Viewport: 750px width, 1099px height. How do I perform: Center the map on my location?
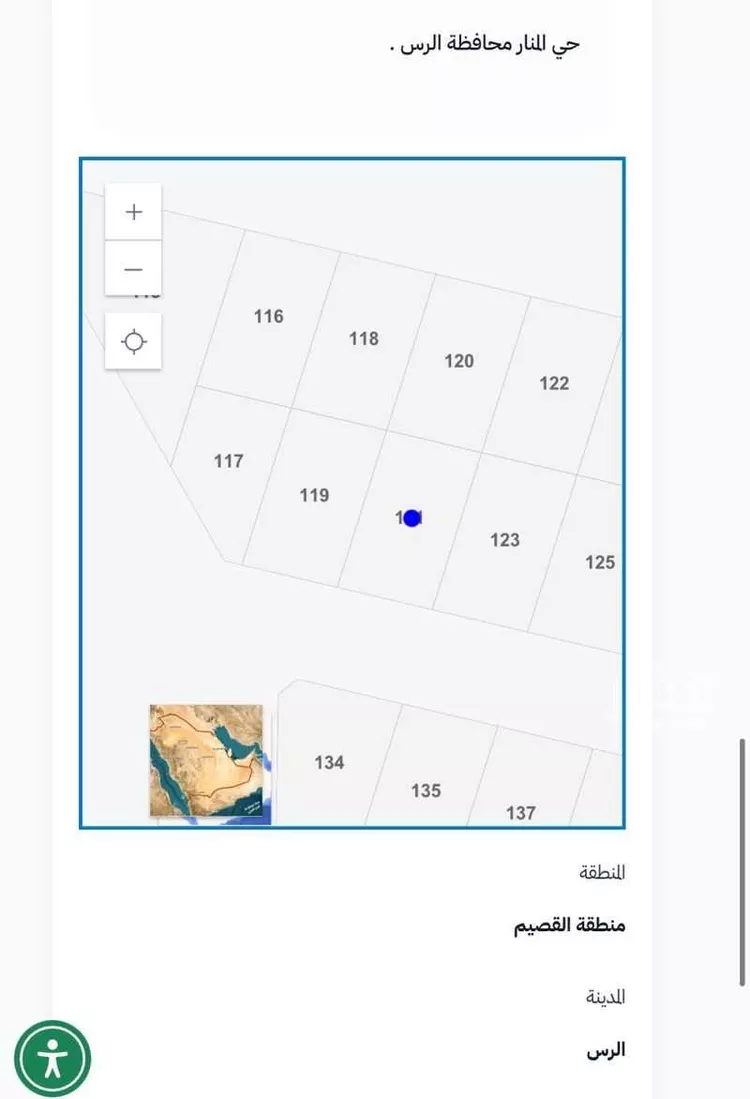tap(133, 342)
